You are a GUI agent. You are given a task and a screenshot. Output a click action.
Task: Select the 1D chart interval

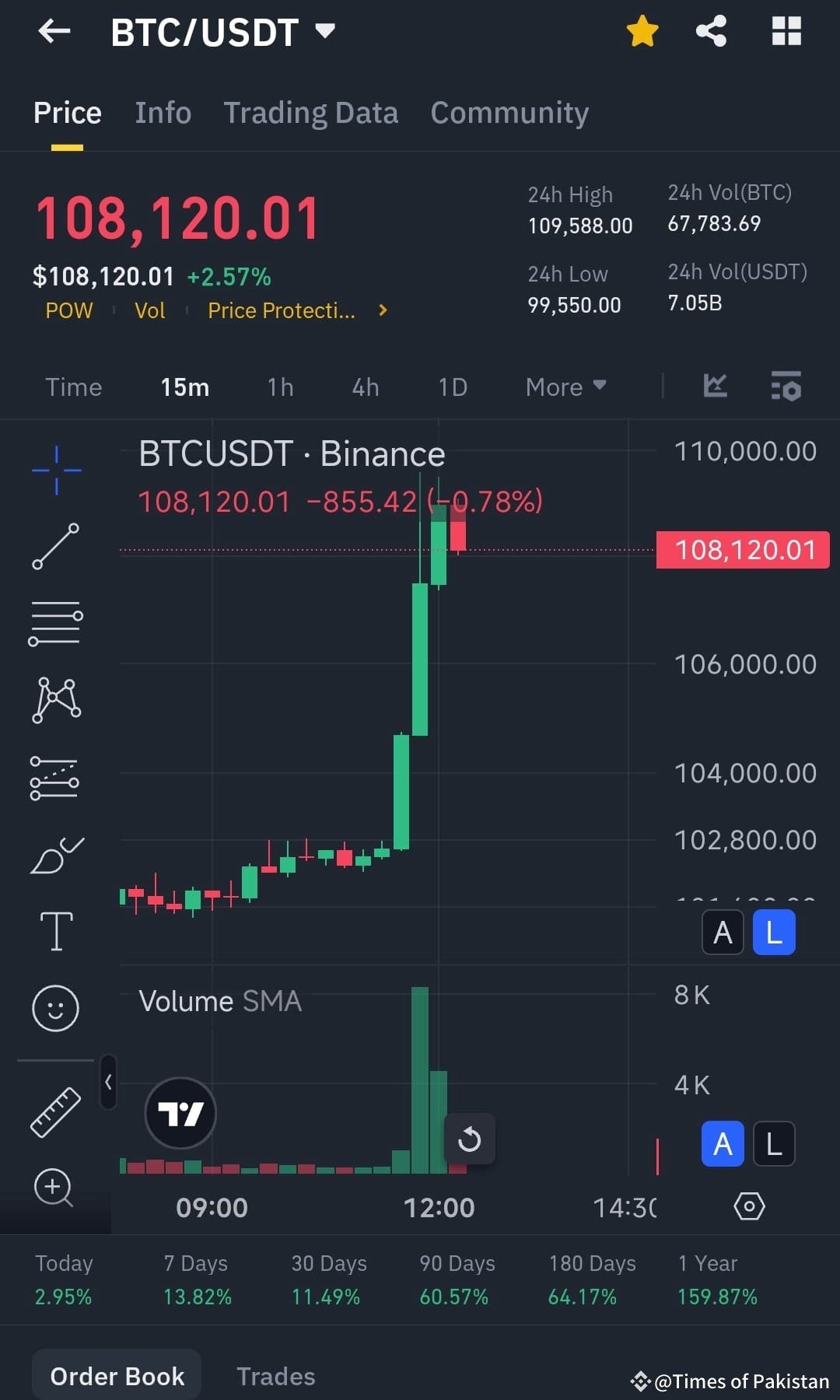click(452, 387)
